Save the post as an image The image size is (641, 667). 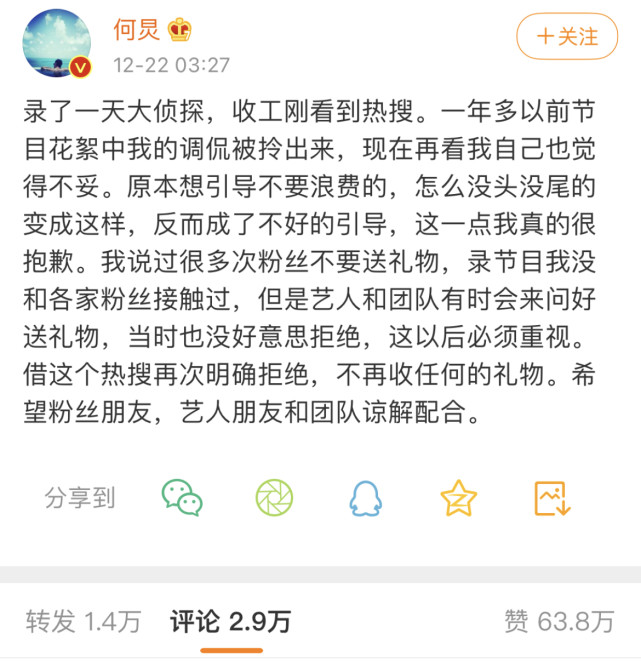(552, 497)
